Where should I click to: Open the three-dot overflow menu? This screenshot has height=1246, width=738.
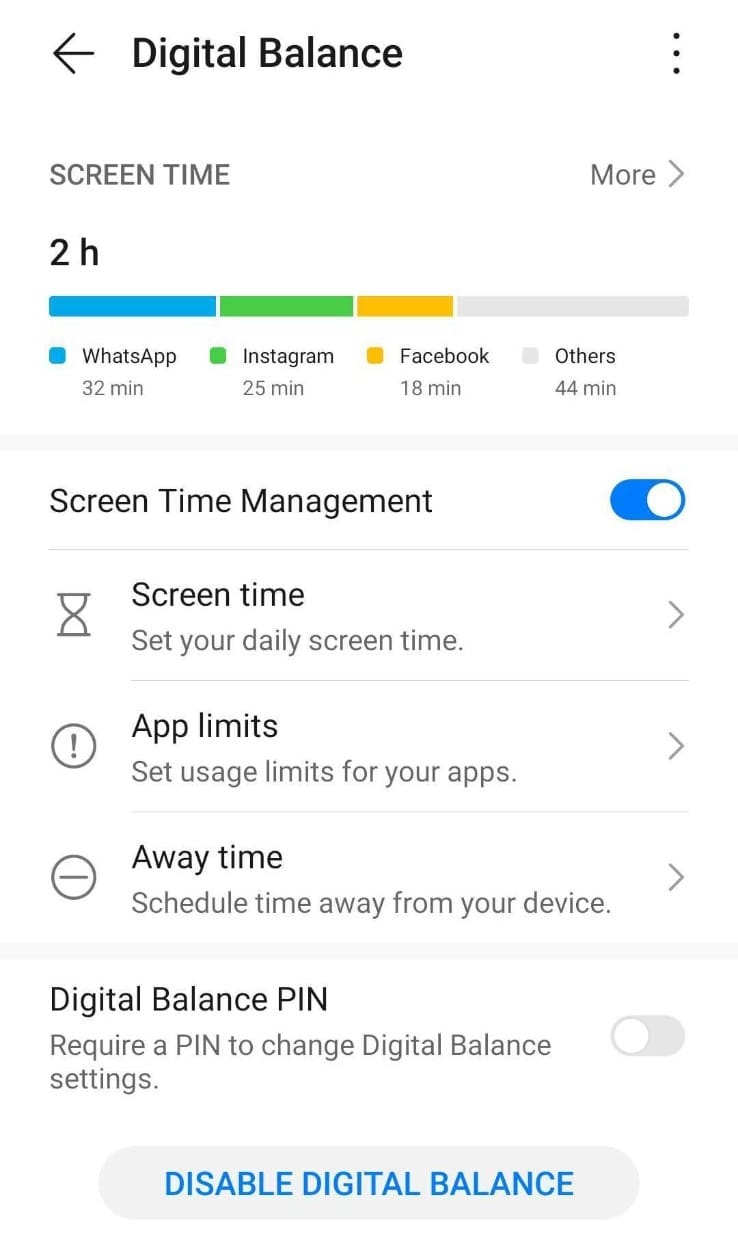click(676, 53)
